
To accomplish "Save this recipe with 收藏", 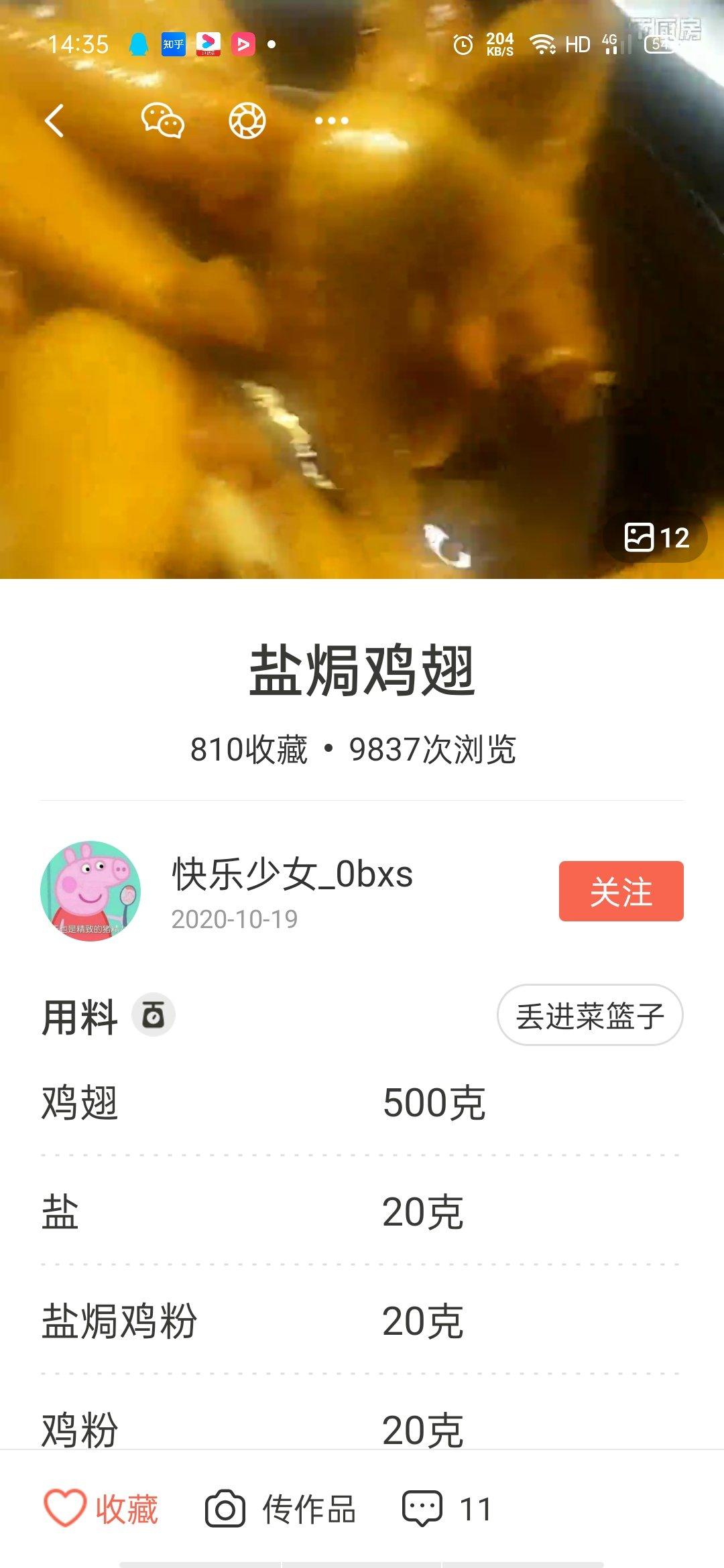I will coord(102,1509).
